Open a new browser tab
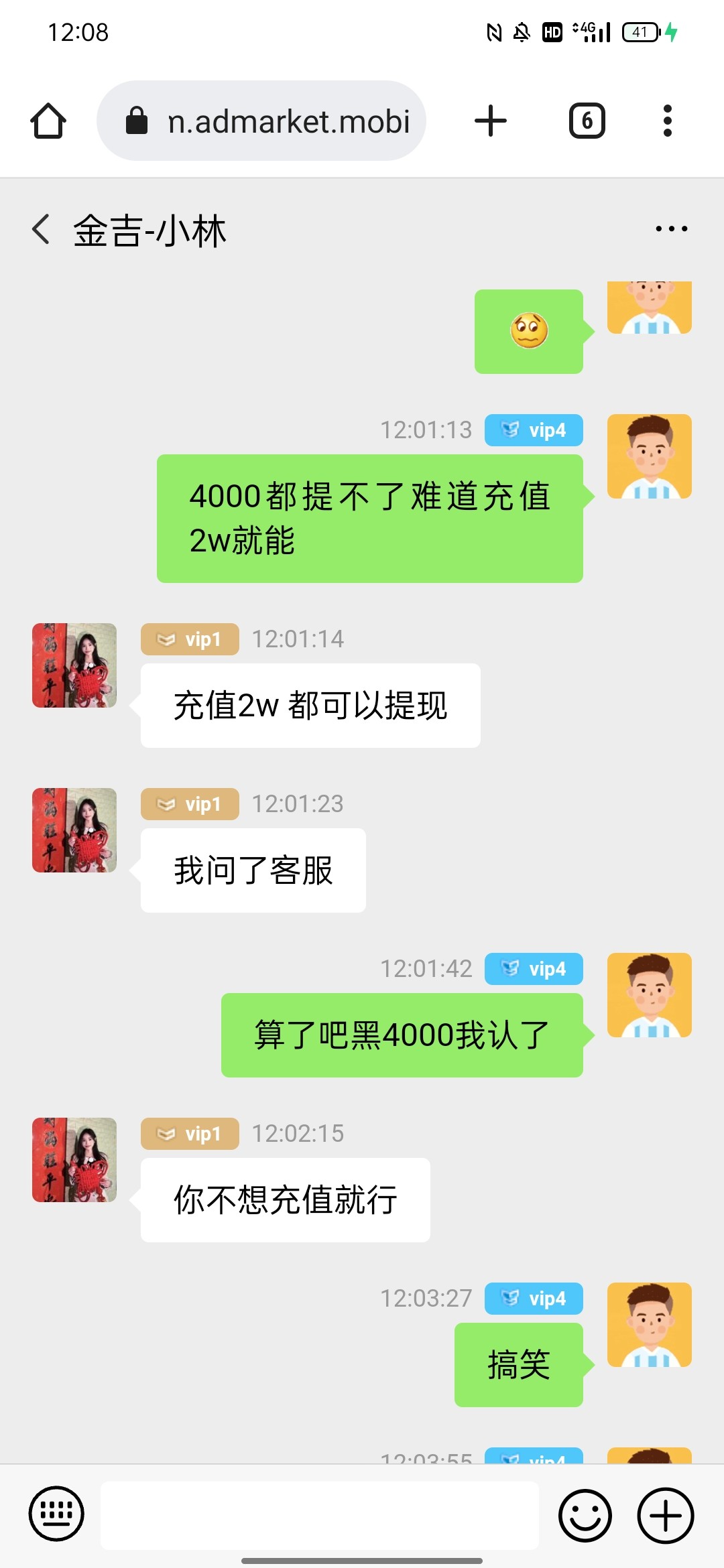Image resolution: width=724 pixels, height=1568 pixels. [x=491, y=121]
